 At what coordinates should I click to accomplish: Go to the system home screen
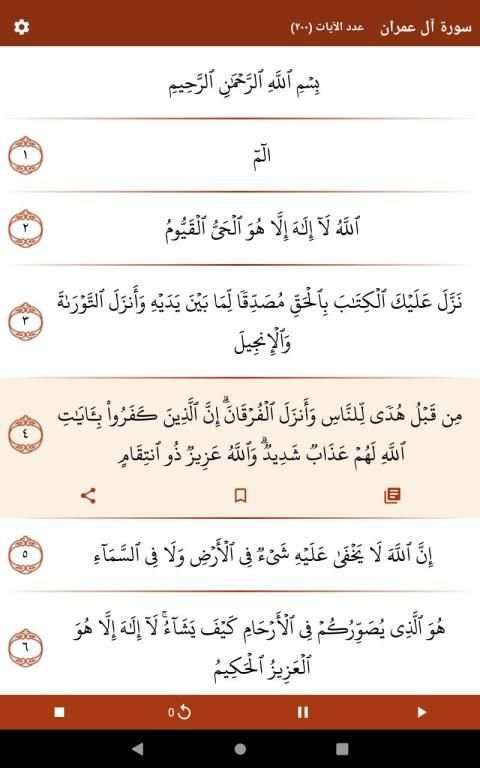(x=240, y=749)
